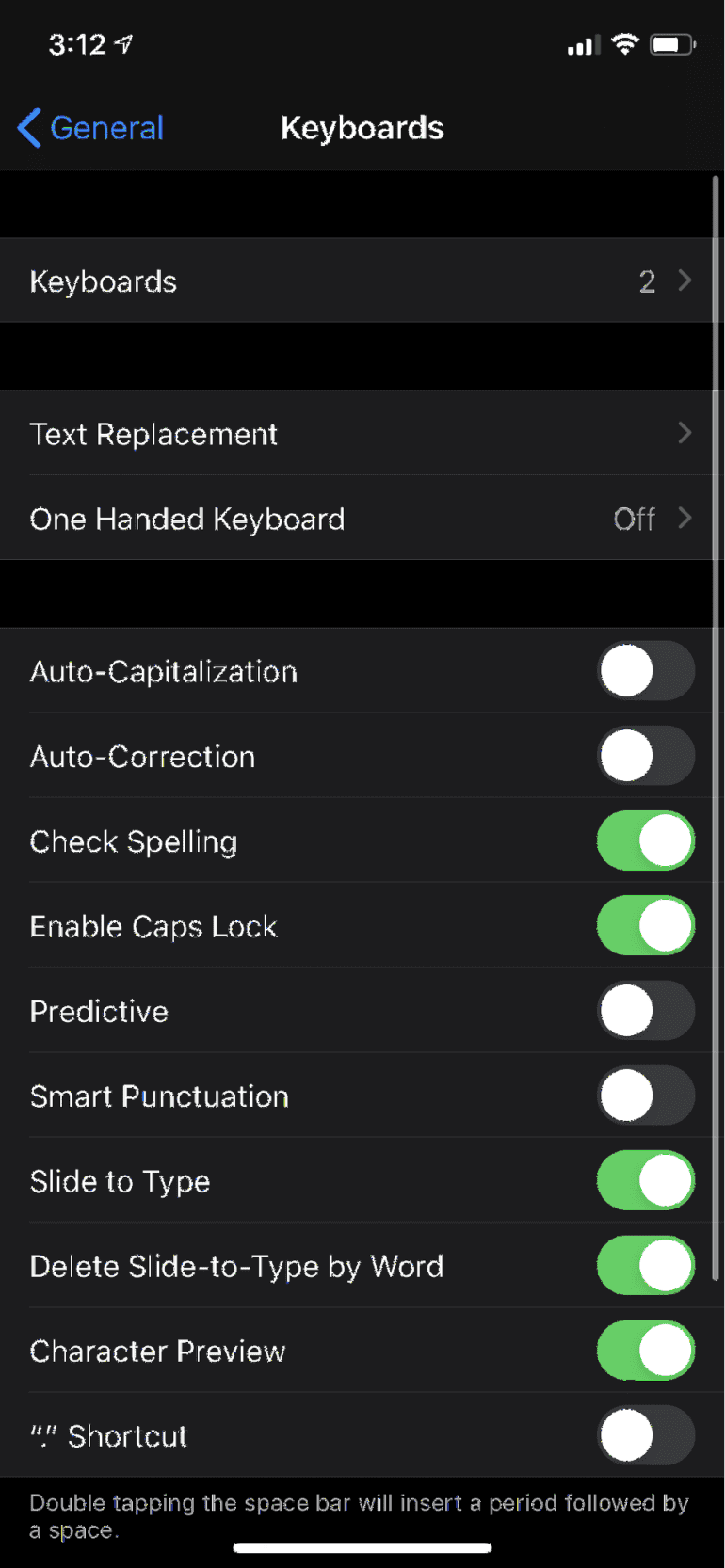Image resolution: width=725 pixels, height=1568 pixels.
Task: Enable Auto-Capitalization
Action: point(645,671)
